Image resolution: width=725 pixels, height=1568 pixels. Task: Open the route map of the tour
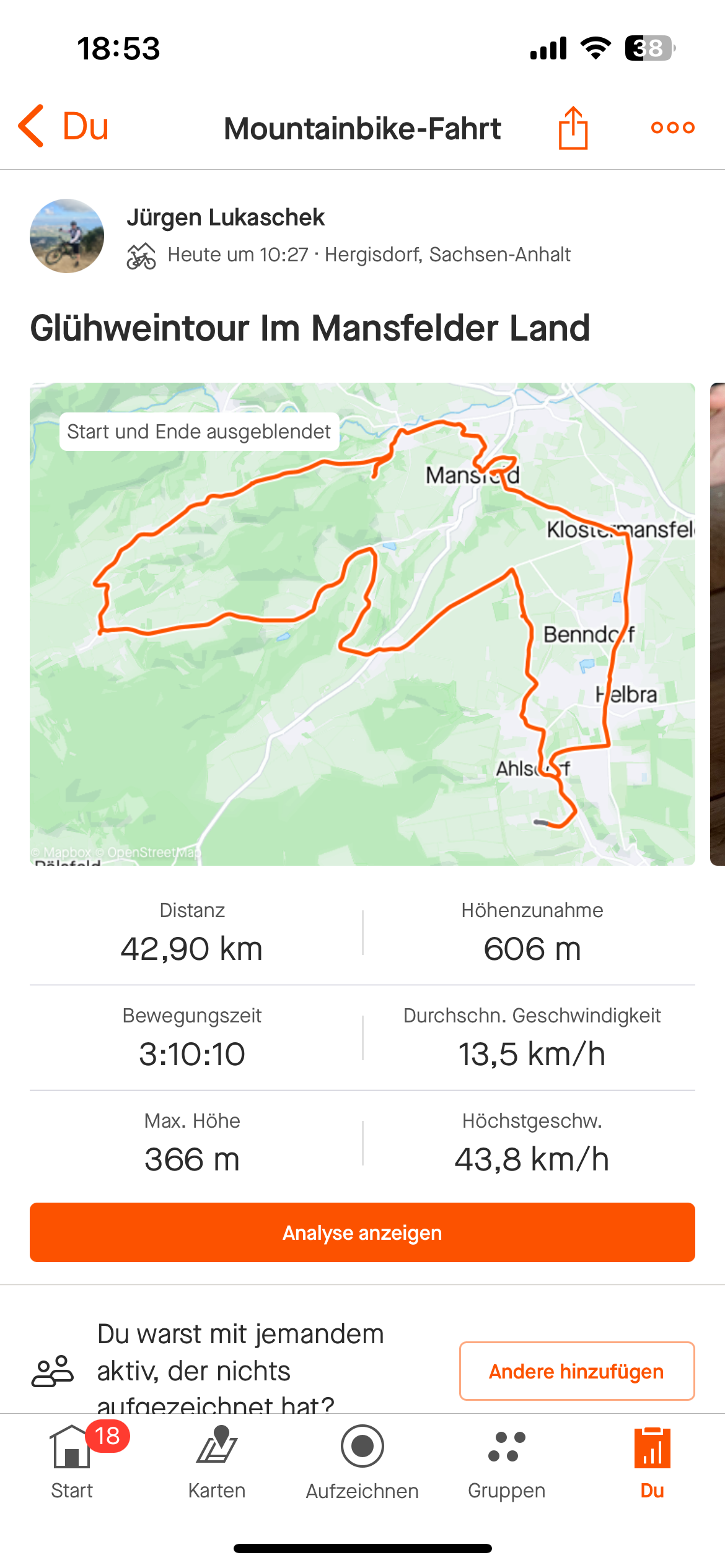[362, 624]
